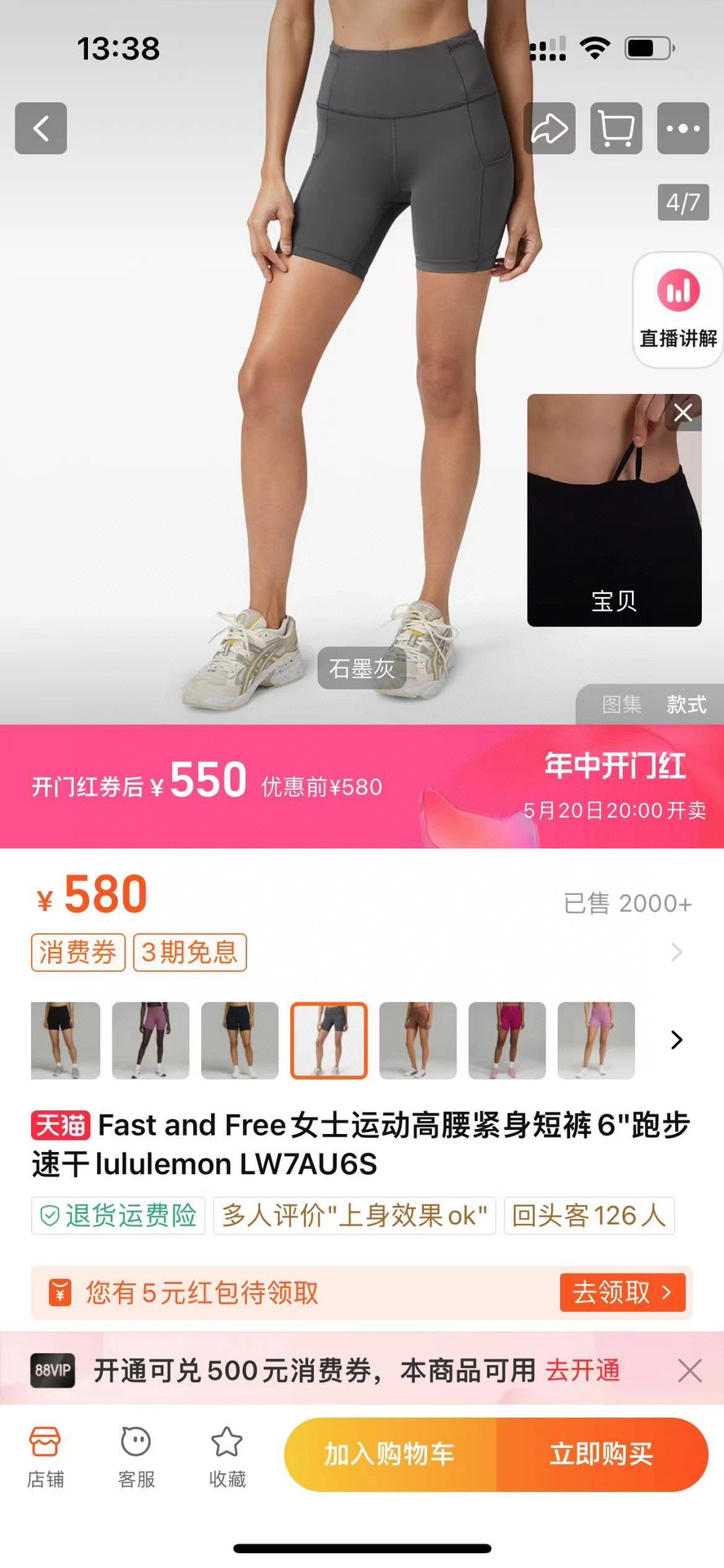724x1568 pixels.
Task: Contact 客服 customer service
Action: [136, 1458]
